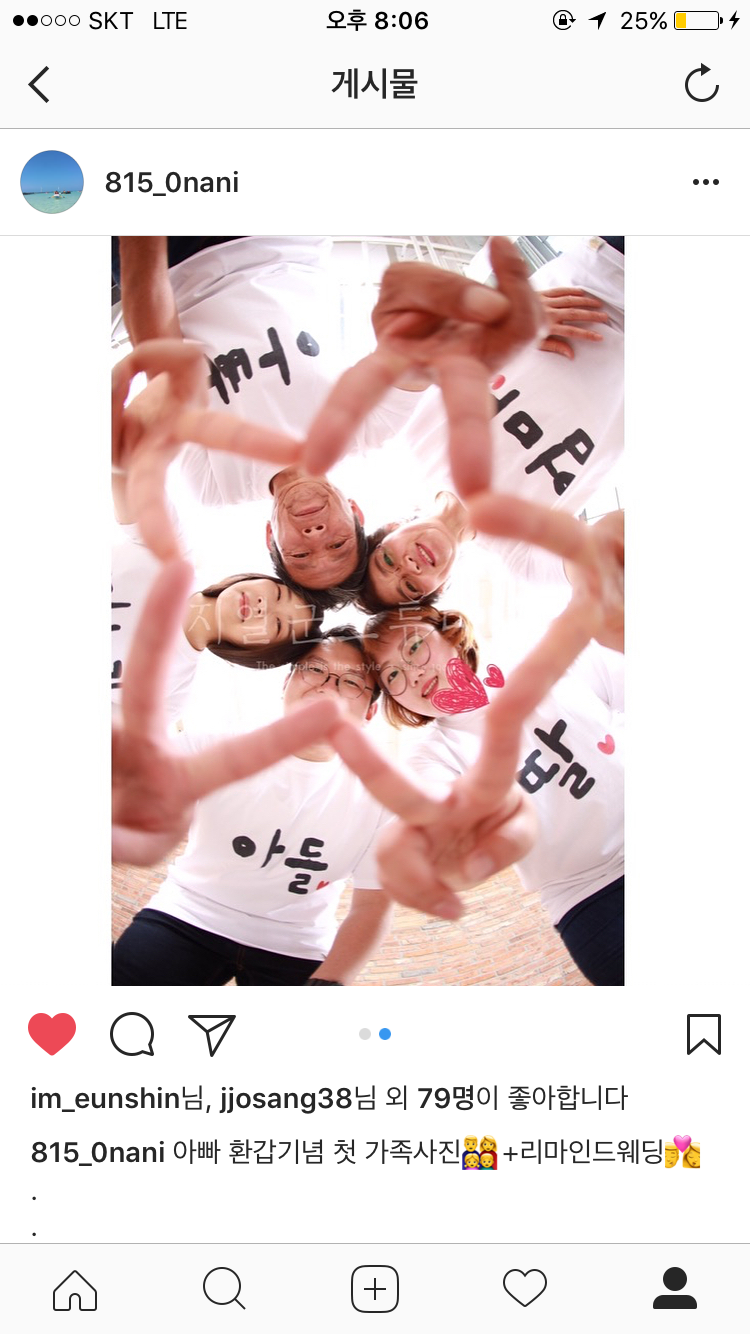Open im_eunshin's profile from the likes line
Image resolution: width=750 pixels, height=1334 pixels.
tap(104, 1098)
